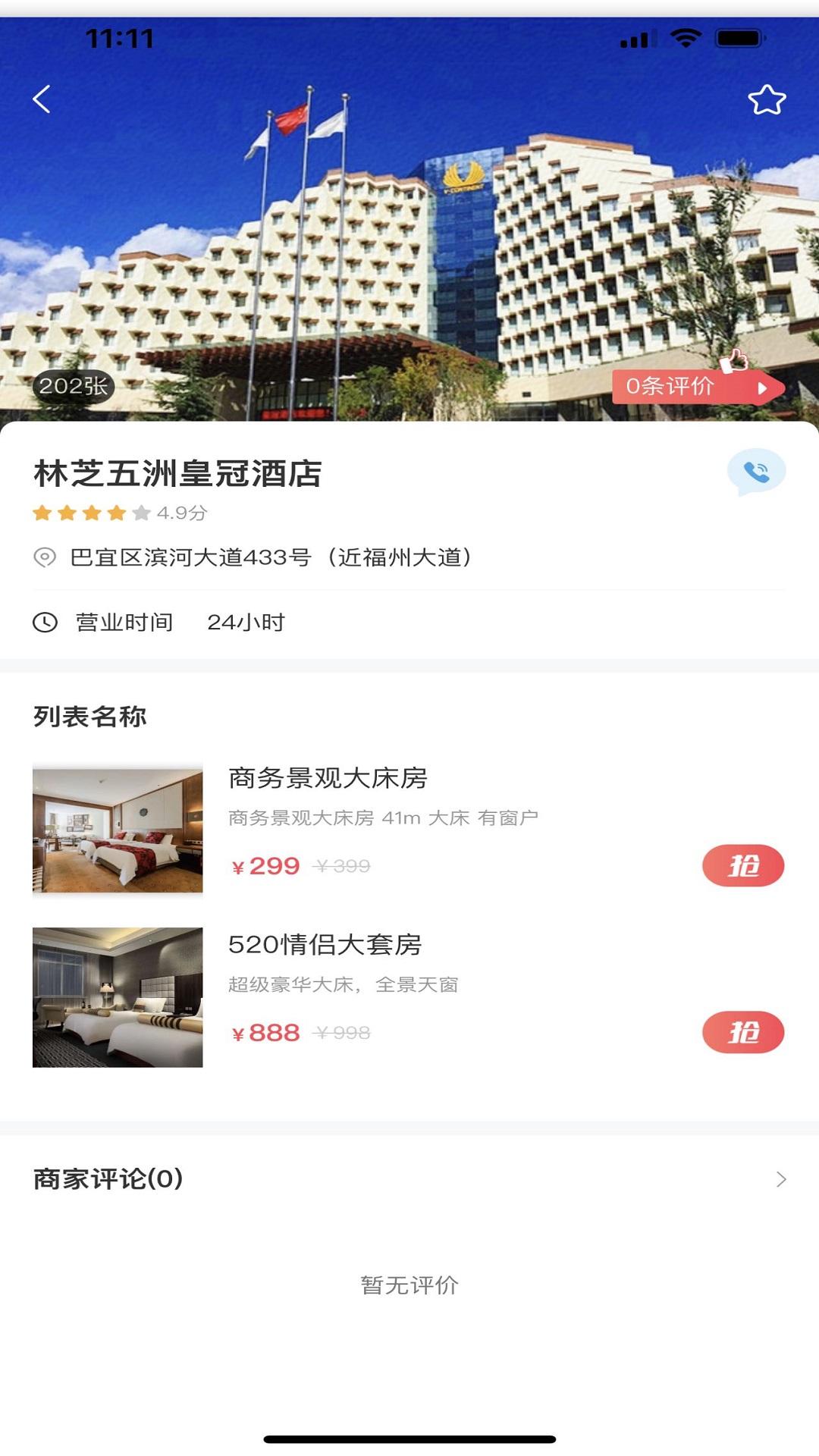Click the clock icon beside 营业时间

click(x=44, y=622)
